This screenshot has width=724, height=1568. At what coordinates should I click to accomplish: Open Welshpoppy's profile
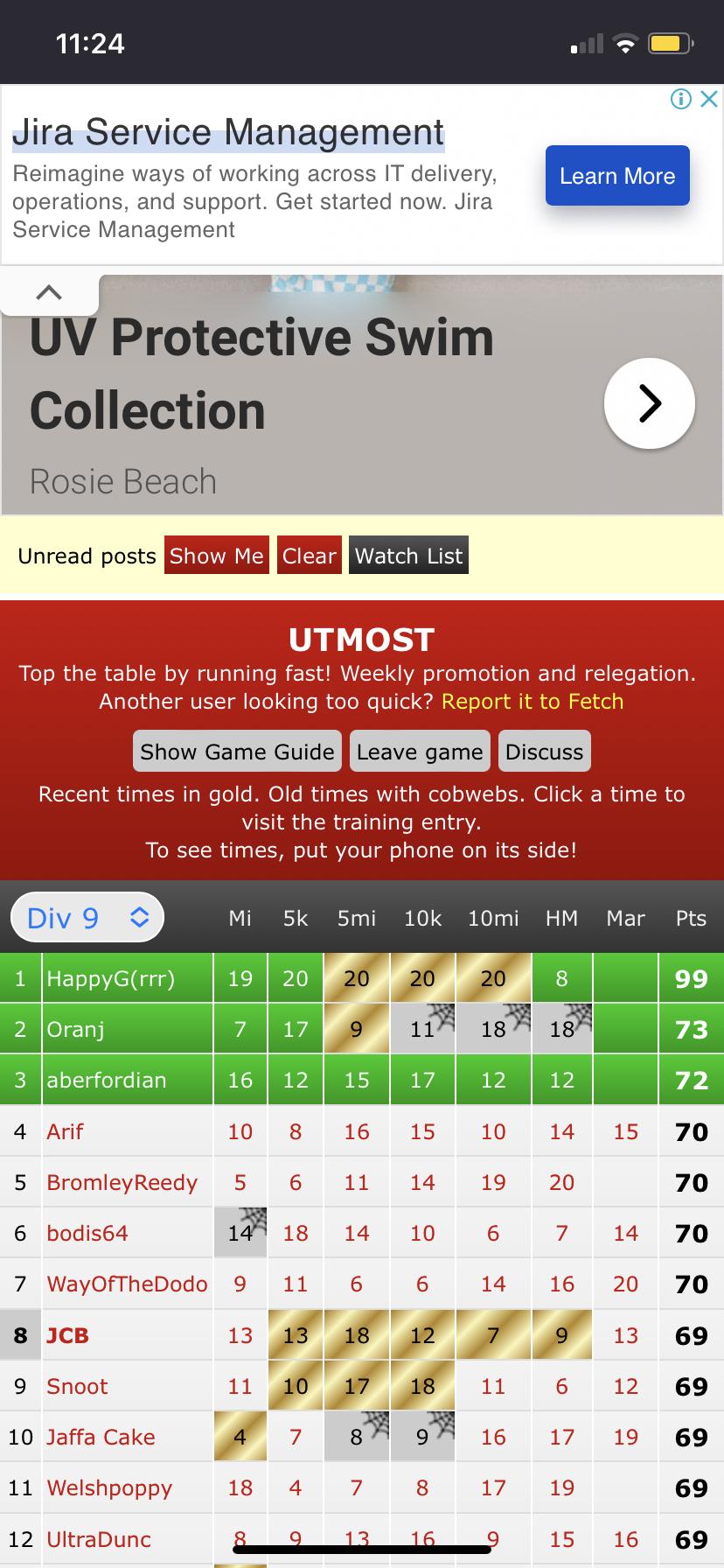point(109,1487)
